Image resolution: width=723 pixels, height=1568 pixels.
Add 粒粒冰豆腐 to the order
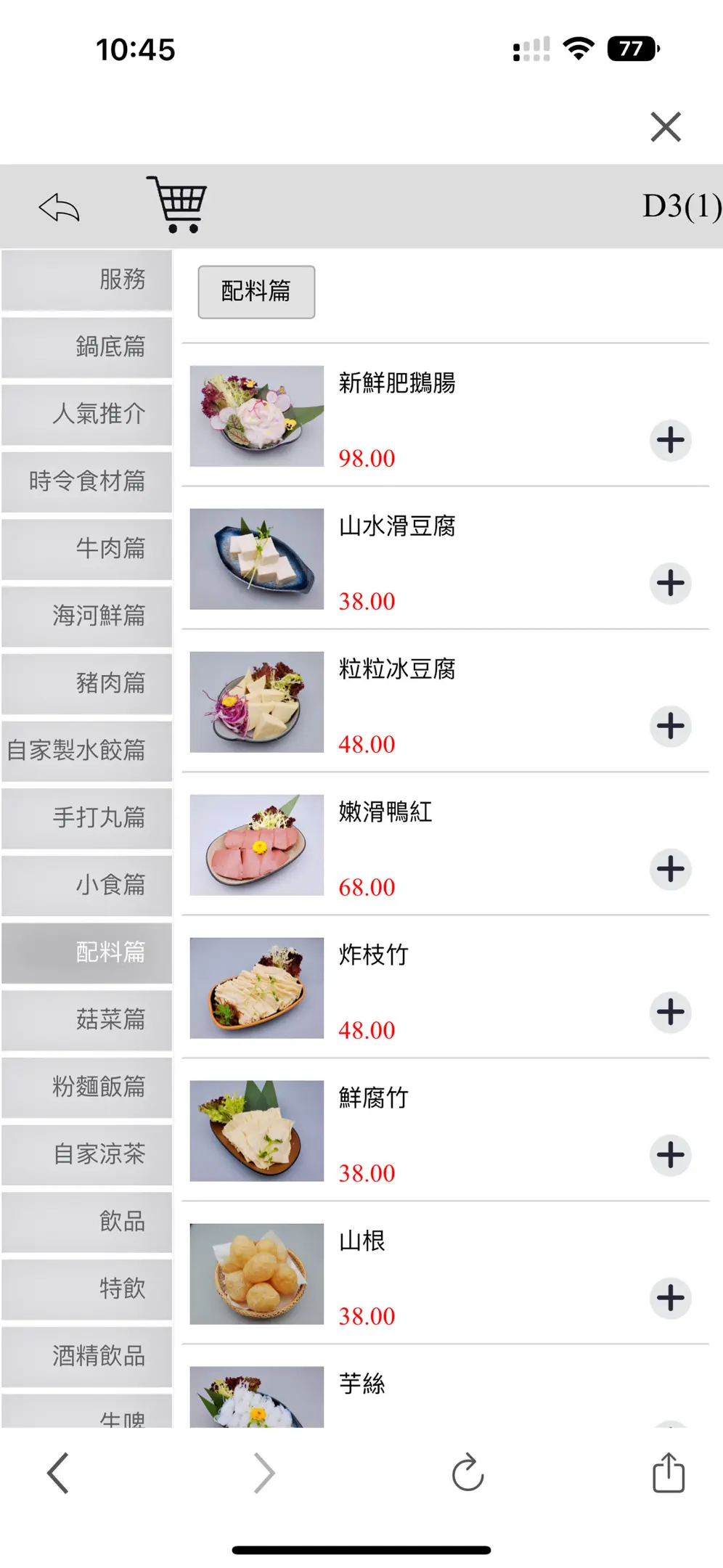[670, 726]
